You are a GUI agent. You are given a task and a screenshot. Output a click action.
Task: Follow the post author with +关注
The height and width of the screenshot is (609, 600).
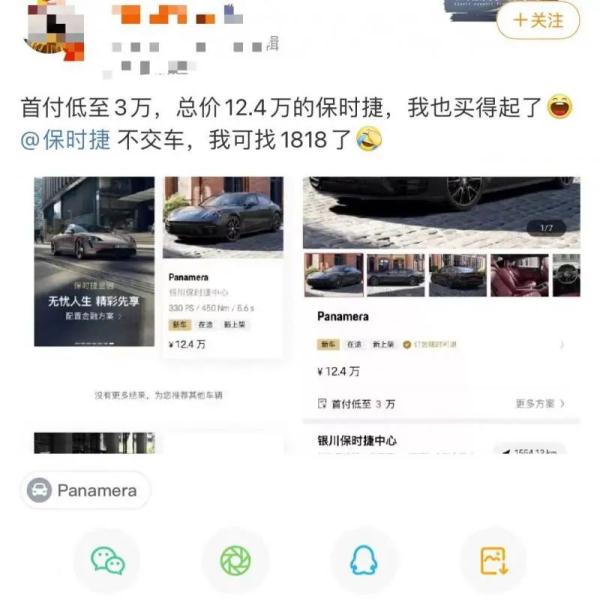pos(538,20)
